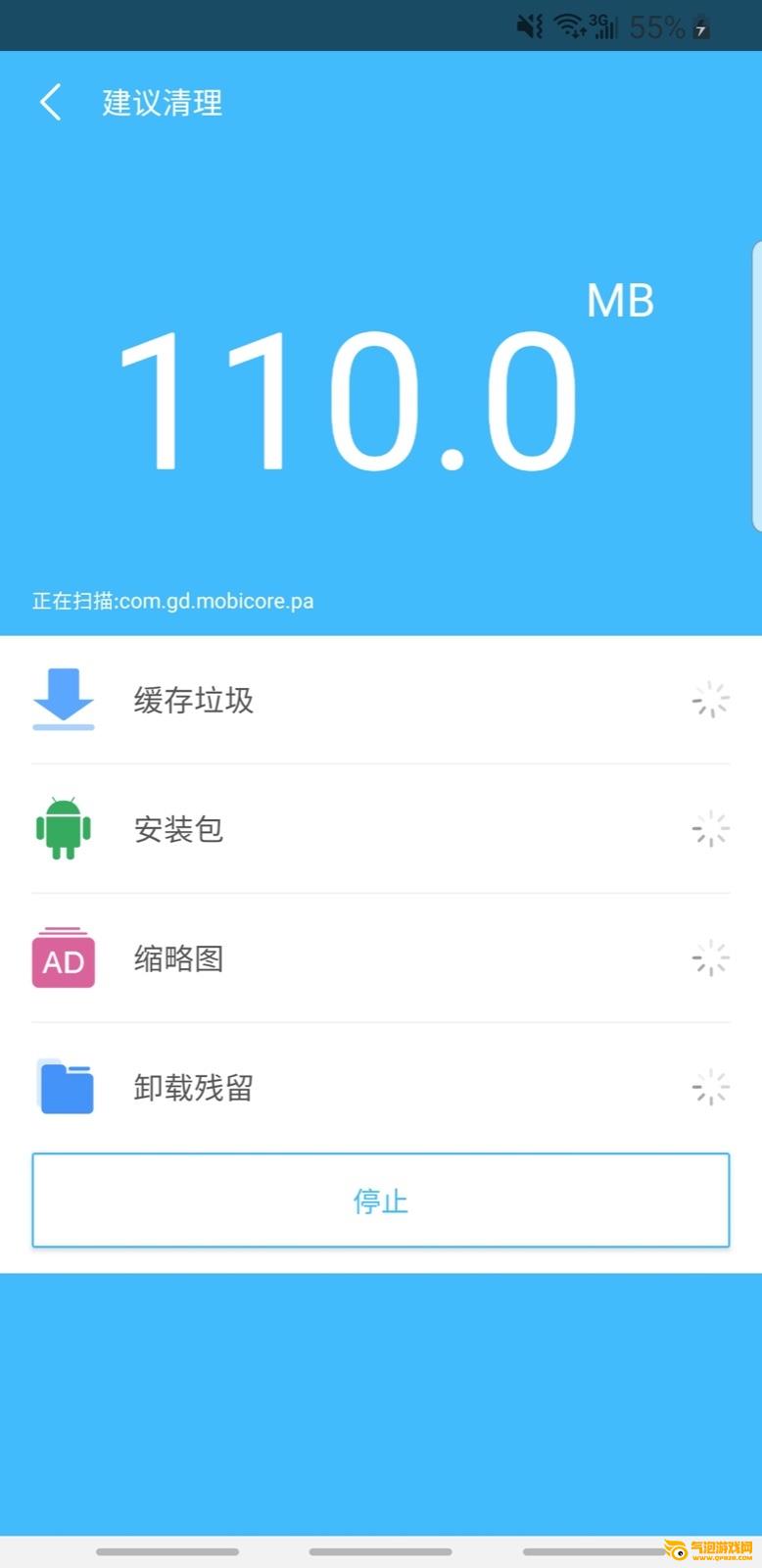Go back from 建议清理 screen
762x1568 pixels.
tap(51, 102)
